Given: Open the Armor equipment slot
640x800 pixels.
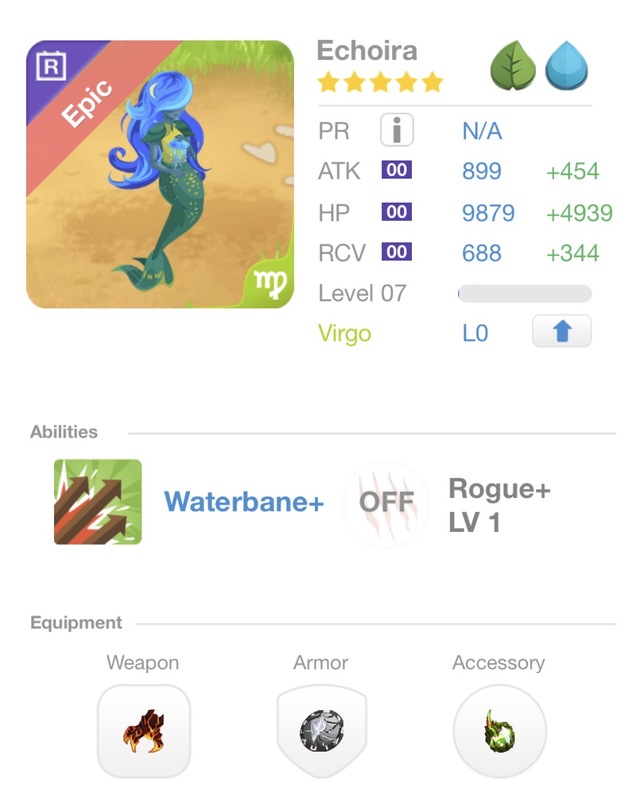Looking at the screenshot, I should pos(321,731).
